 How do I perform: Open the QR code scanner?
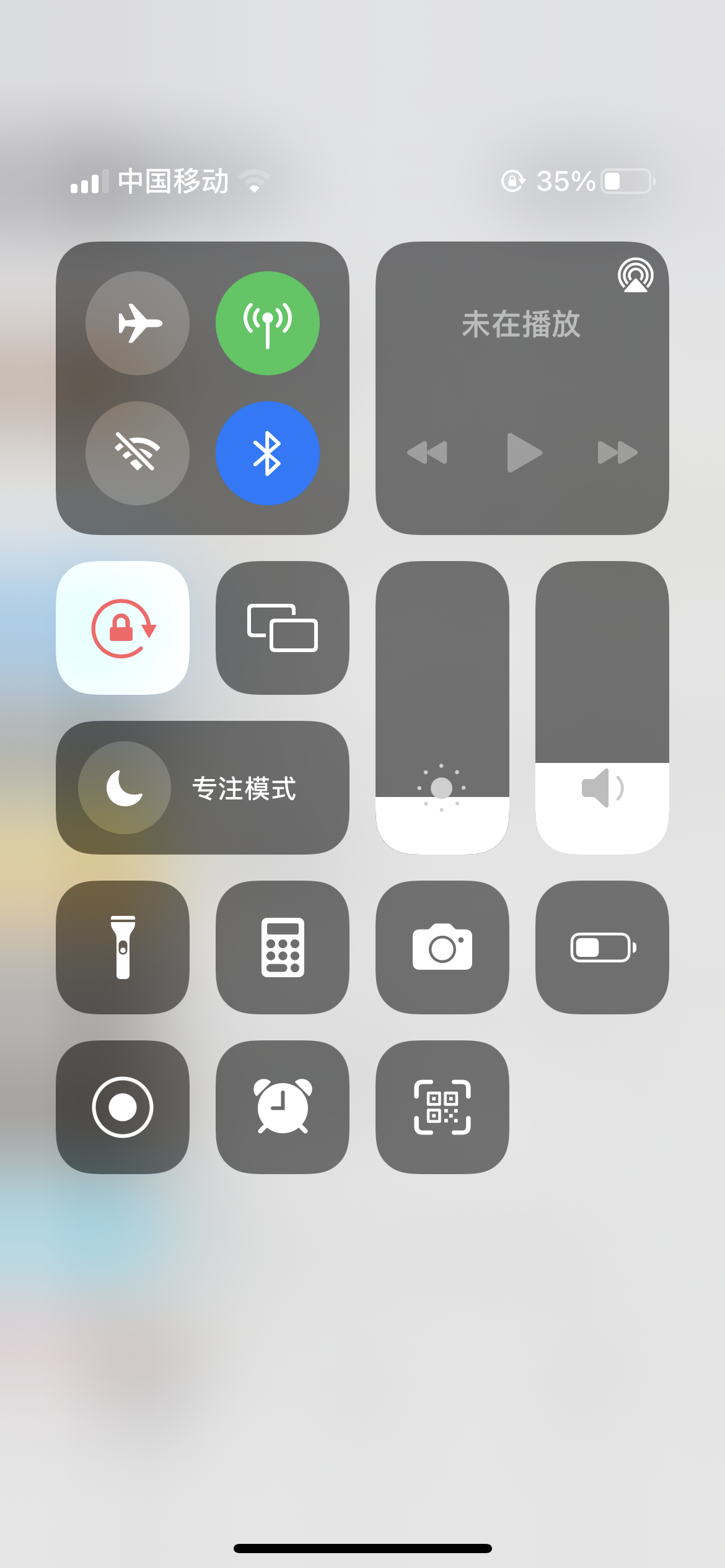pyautogui.click(x=442, y=1107)
